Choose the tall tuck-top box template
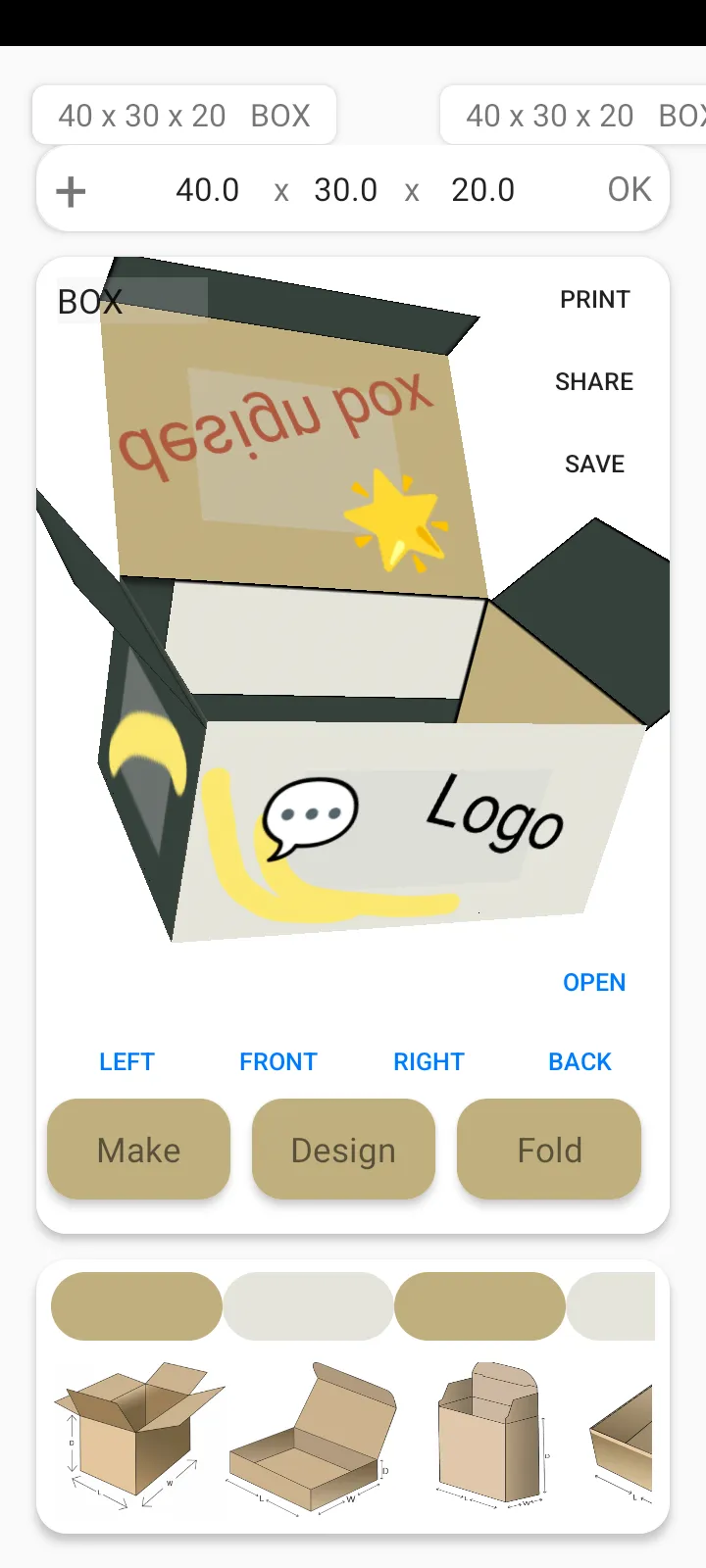706x1568 pixels. [x=490, y=1431]
